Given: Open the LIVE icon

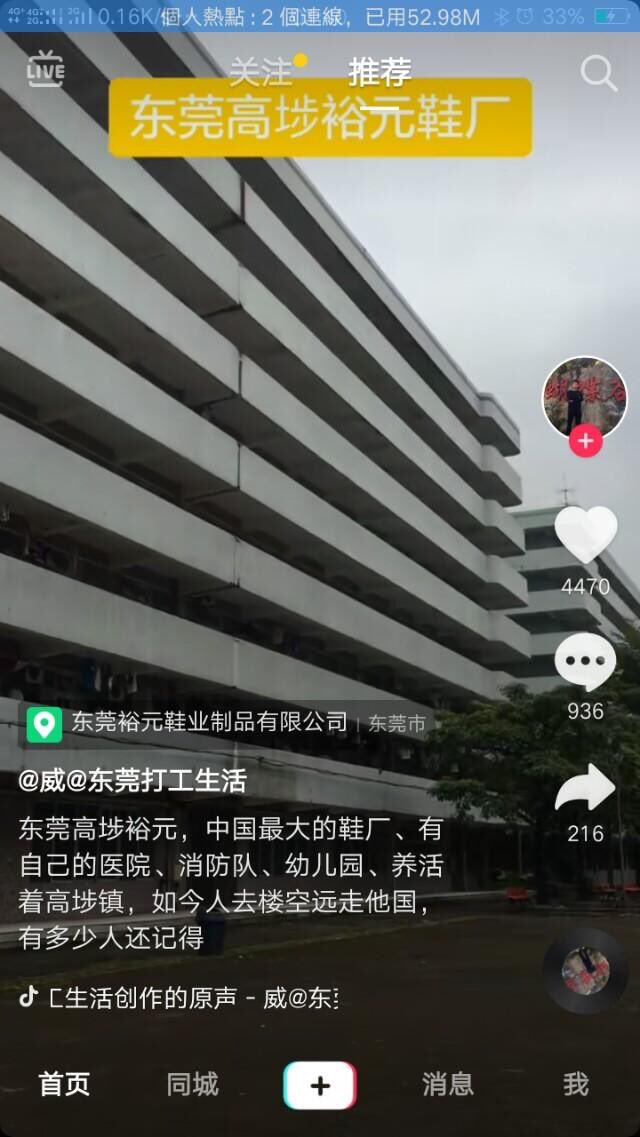Looking at the screenshot, I should 45,69.
